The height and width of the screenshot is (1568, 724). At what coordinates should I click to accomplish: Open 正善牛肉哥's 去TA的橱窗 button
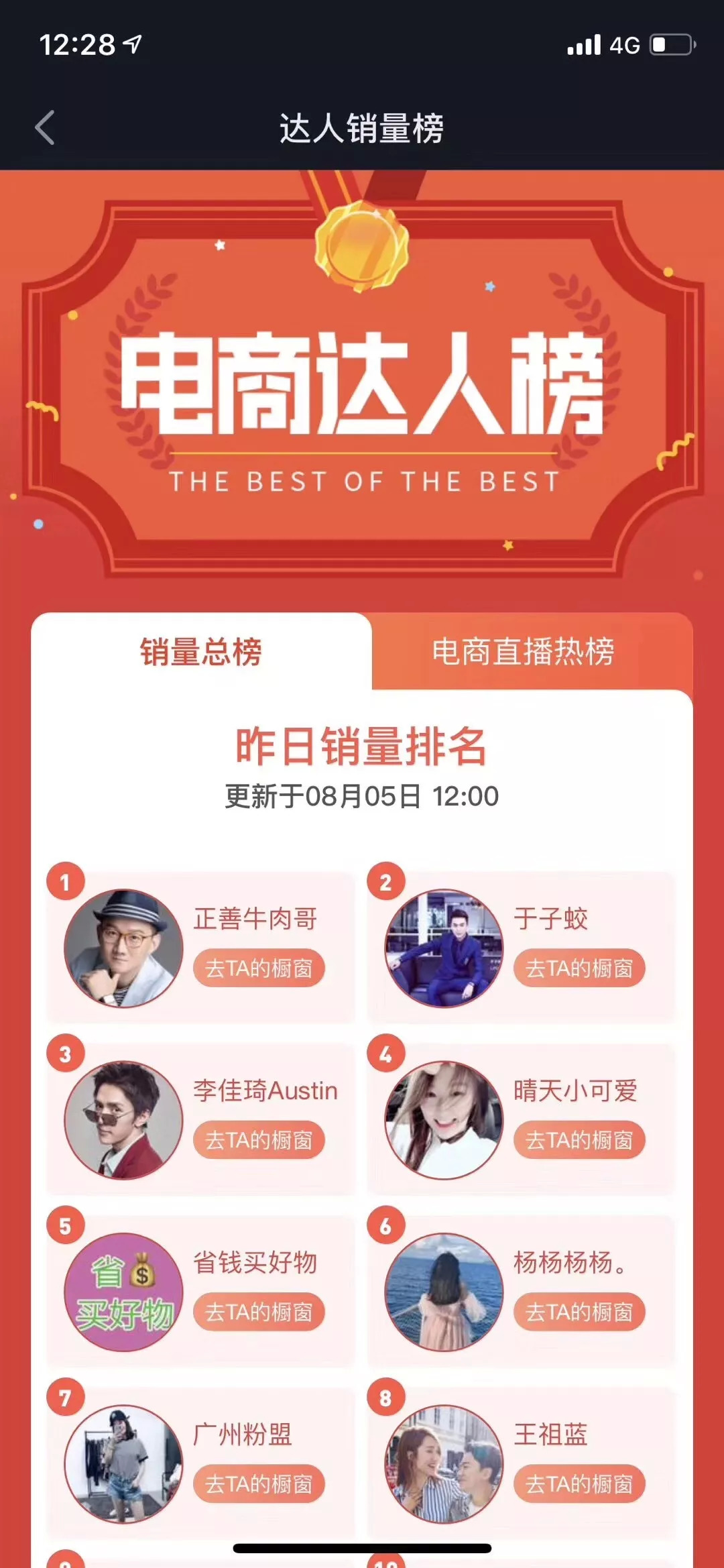259,968
